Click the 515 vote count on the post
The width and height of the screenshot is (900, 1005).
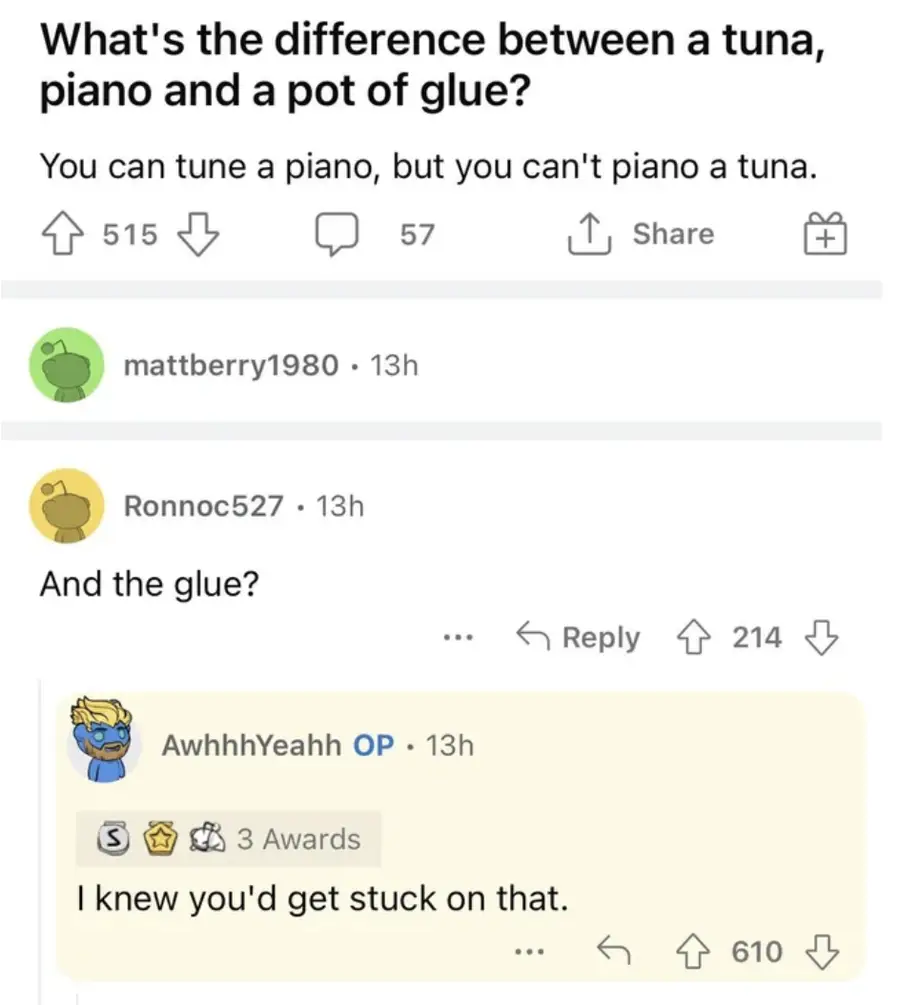point(128,234)
